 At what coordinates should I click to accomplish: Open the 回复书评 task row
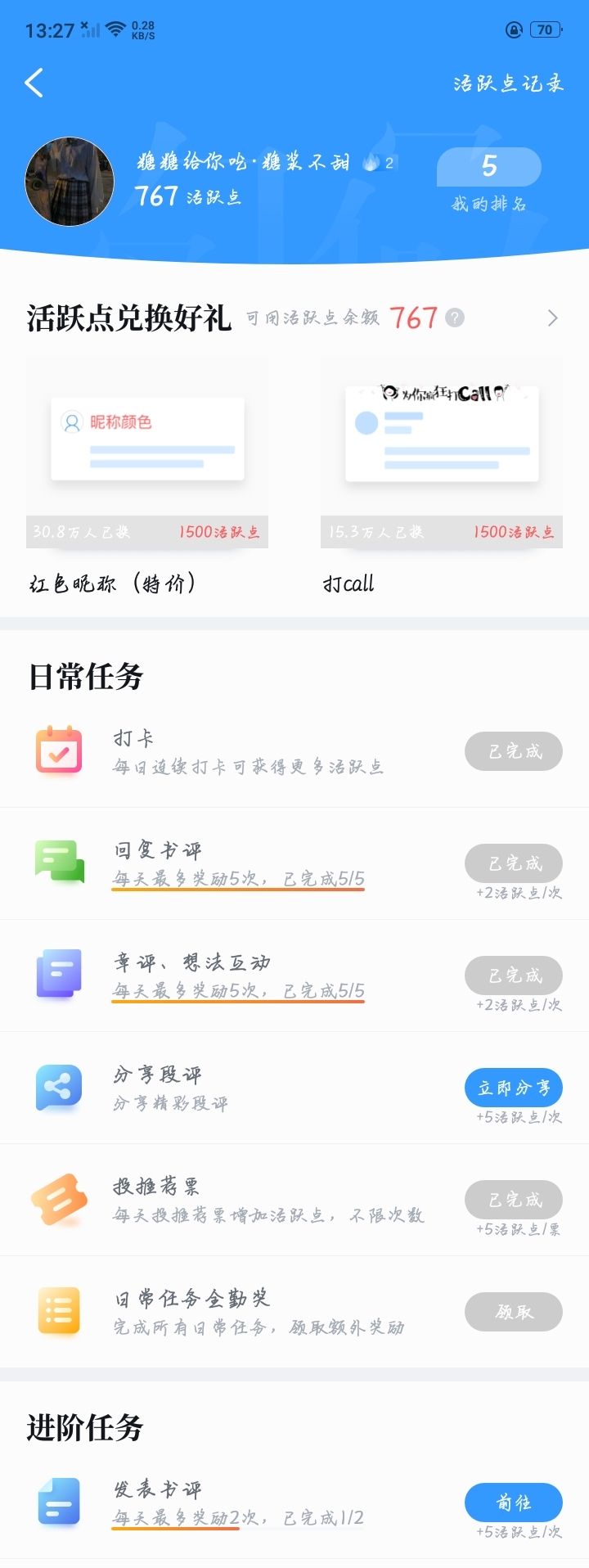pos(245,863)
